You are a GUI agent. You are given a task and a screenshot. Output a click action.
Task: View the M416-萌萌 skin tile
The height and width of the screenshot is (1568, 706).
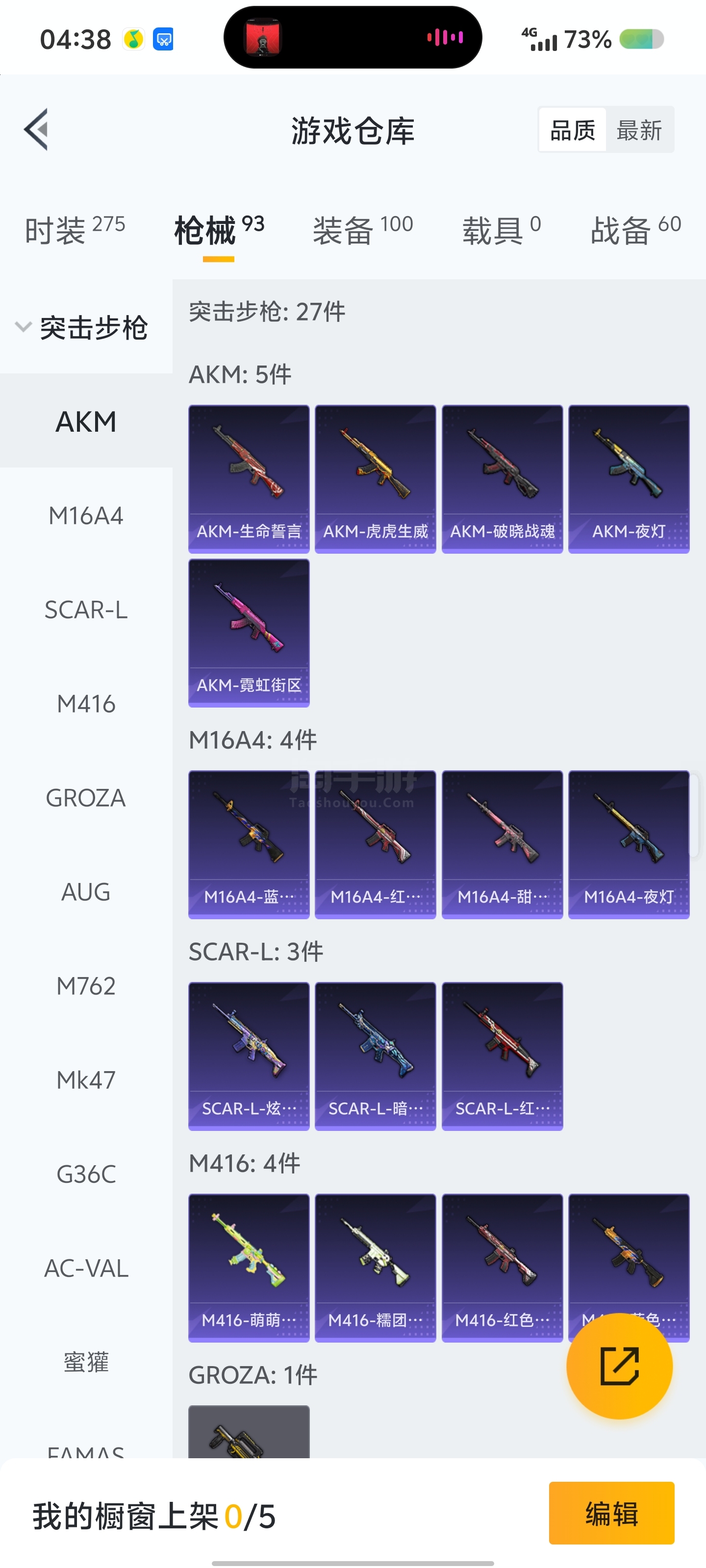pyautogui.click(x=249, y=1267)
